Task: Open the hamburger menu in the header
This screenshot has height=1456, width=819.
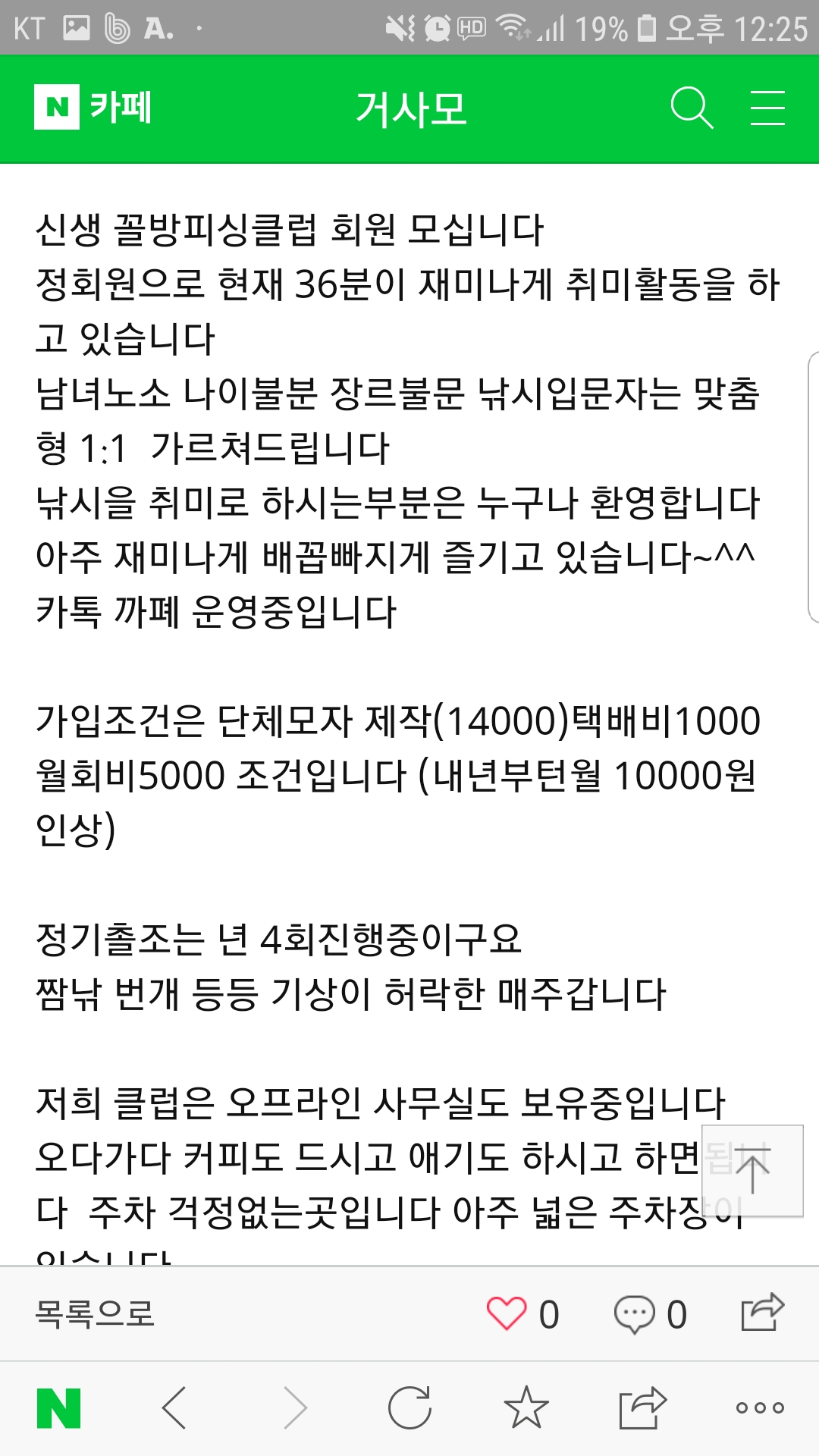Action: pos(767,108)
